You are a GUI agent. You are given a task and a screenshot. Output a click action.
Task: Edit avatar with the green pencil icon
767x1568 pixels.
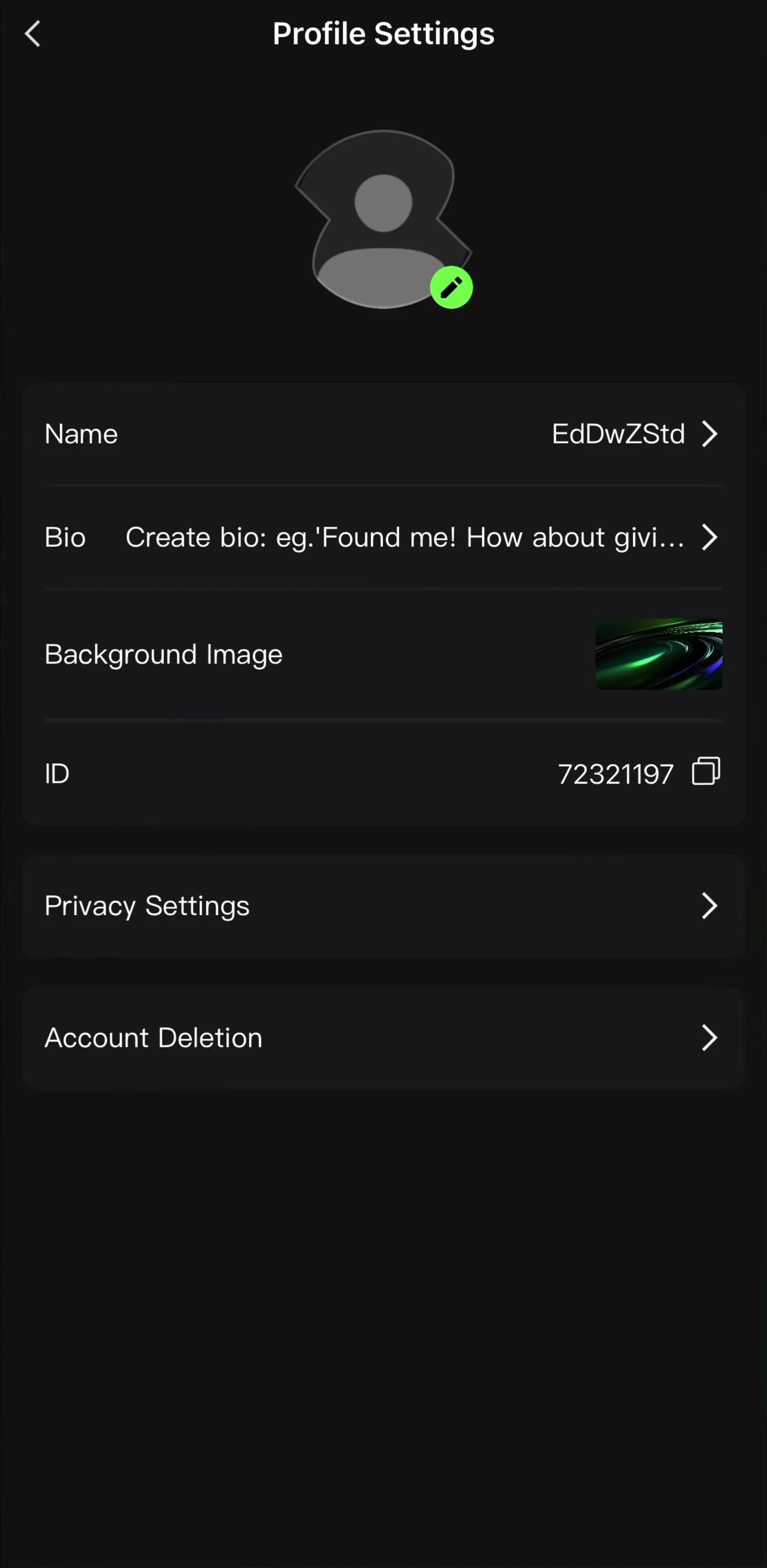[451, 287]
